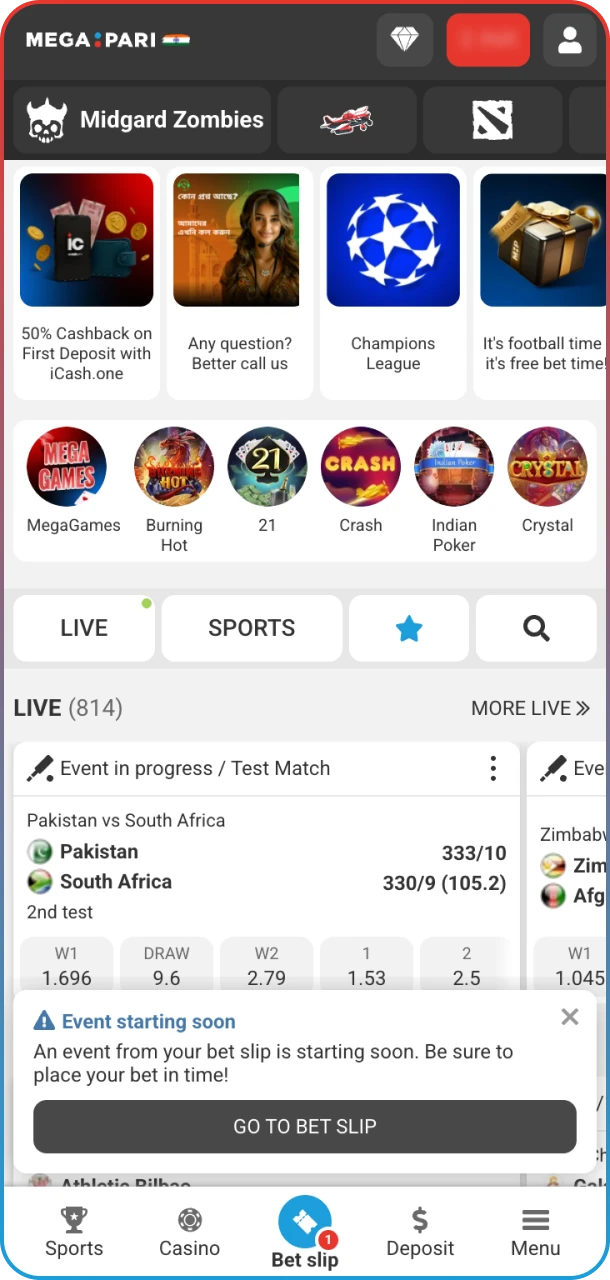Switch to the LIVE section
610x1280 pixels.
84,628
